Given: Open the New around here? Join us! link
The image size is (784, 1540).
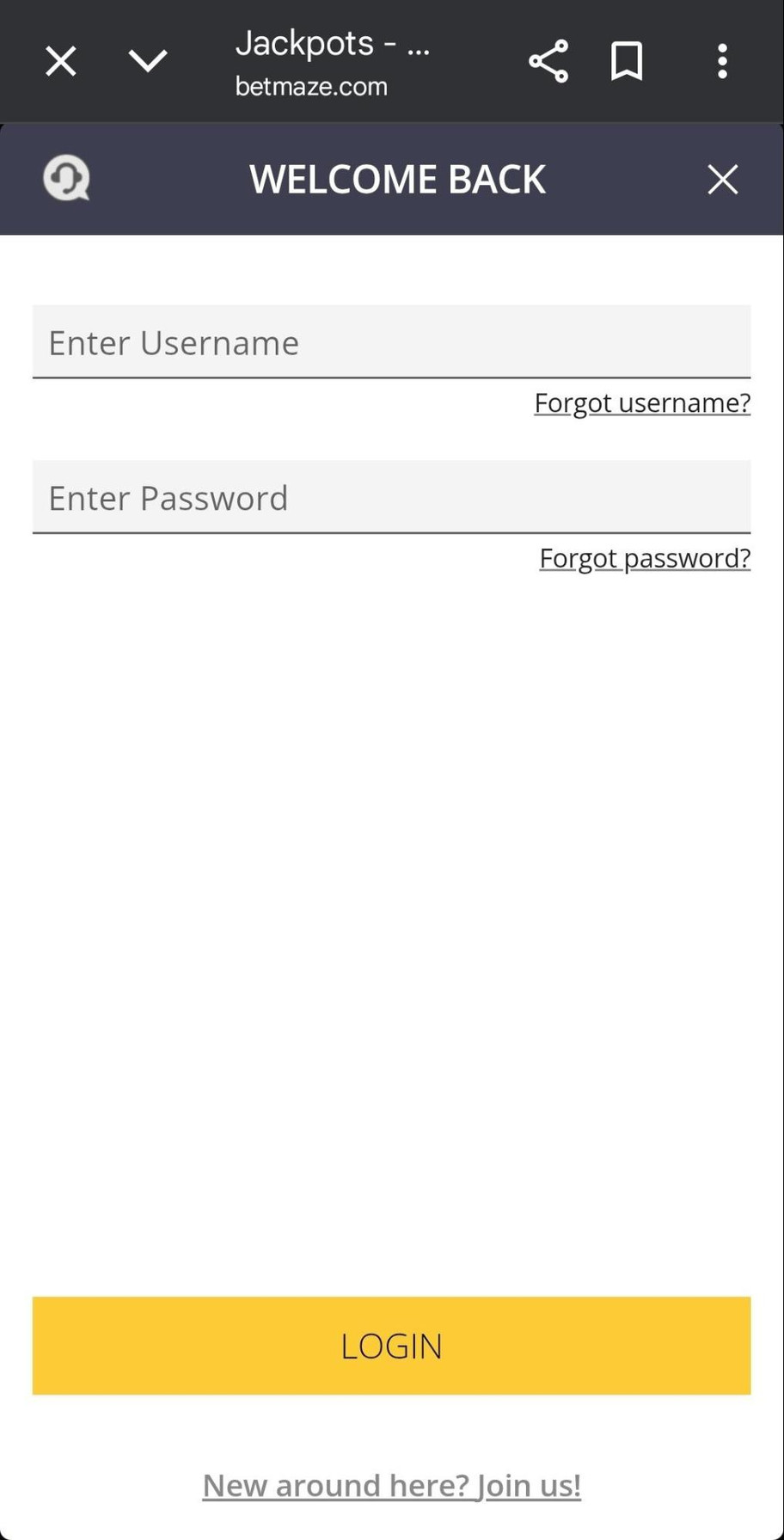Looking at the screenshot, I should click(391, 1485).
